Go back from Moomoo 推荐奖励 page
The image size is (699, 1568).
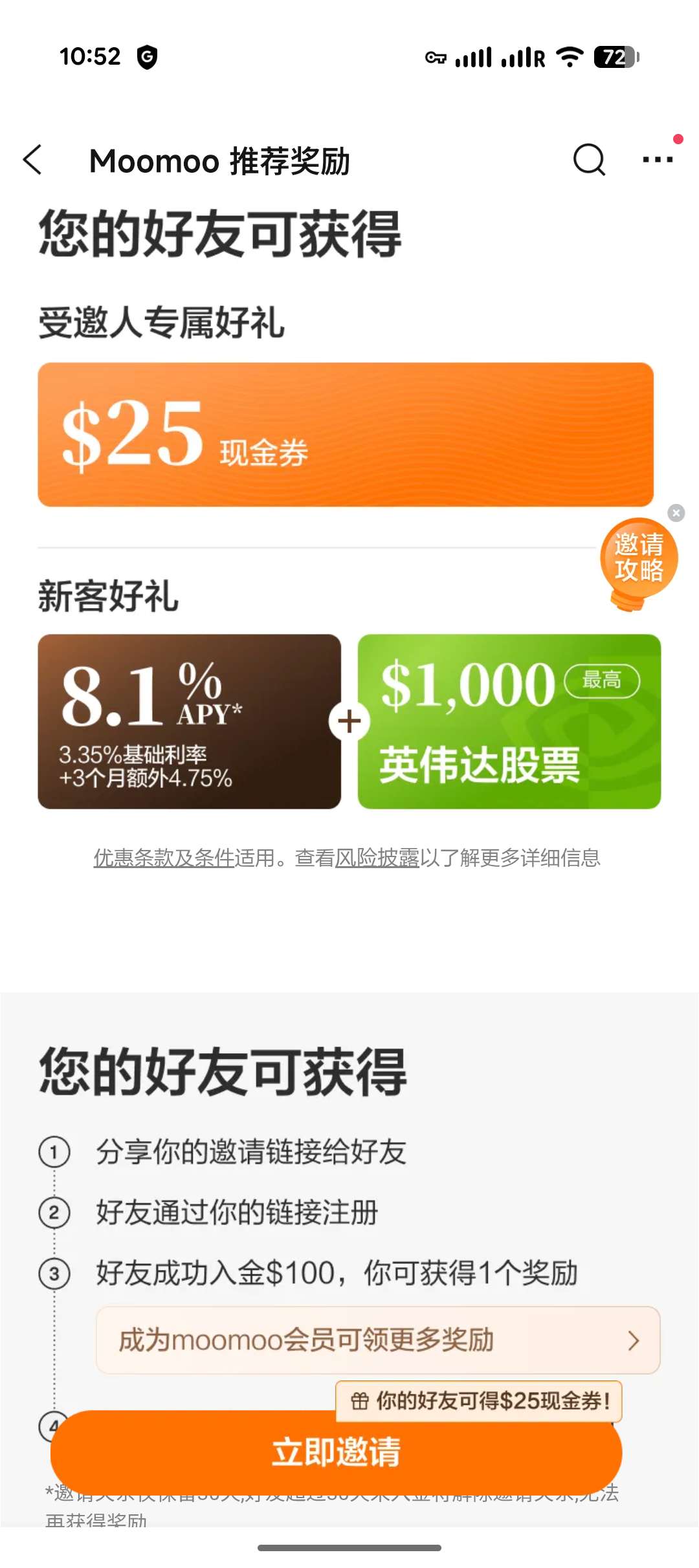[32, 160]
